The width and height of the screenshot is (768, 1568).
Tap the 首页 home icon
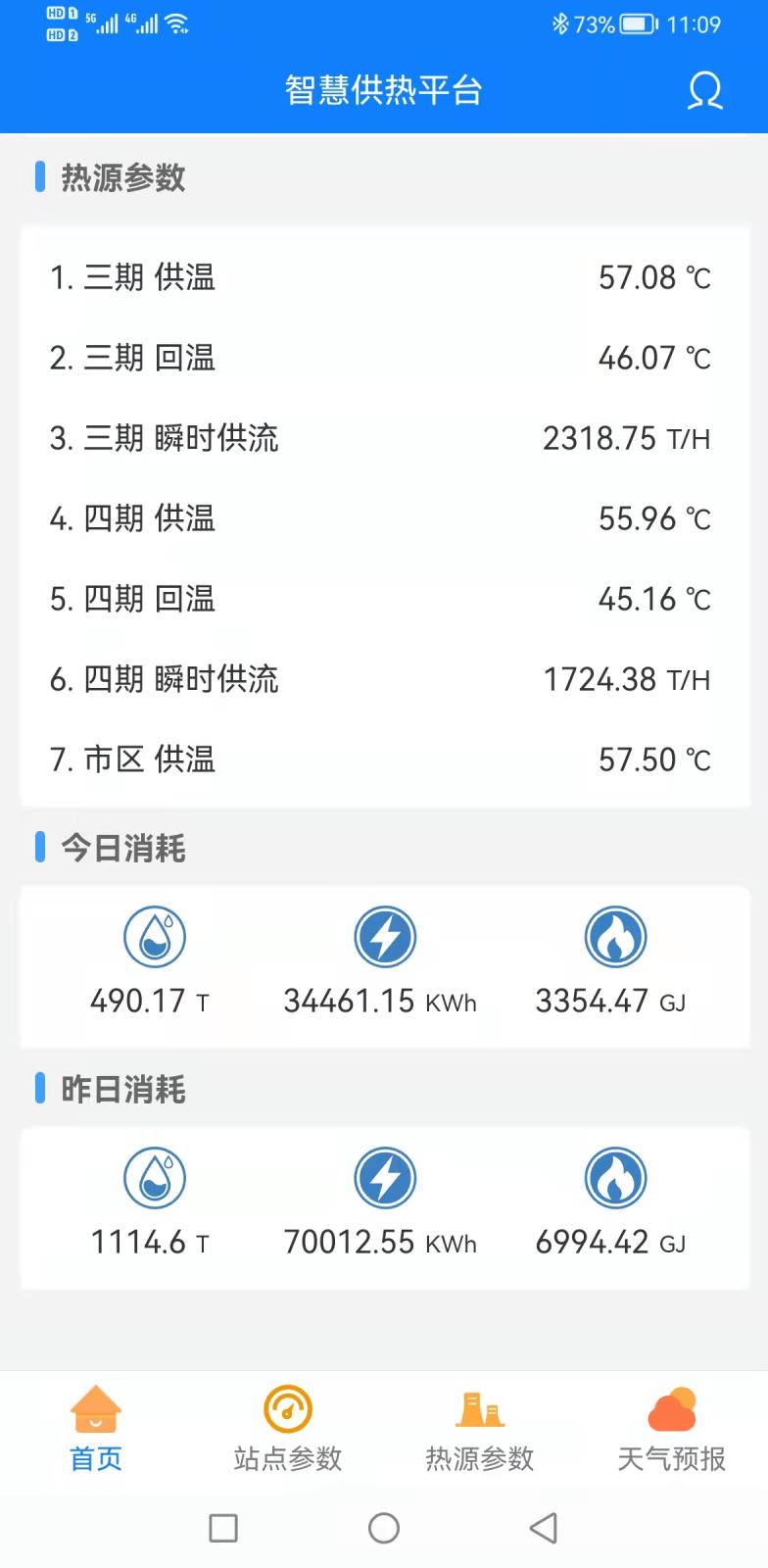(95, 1408)
